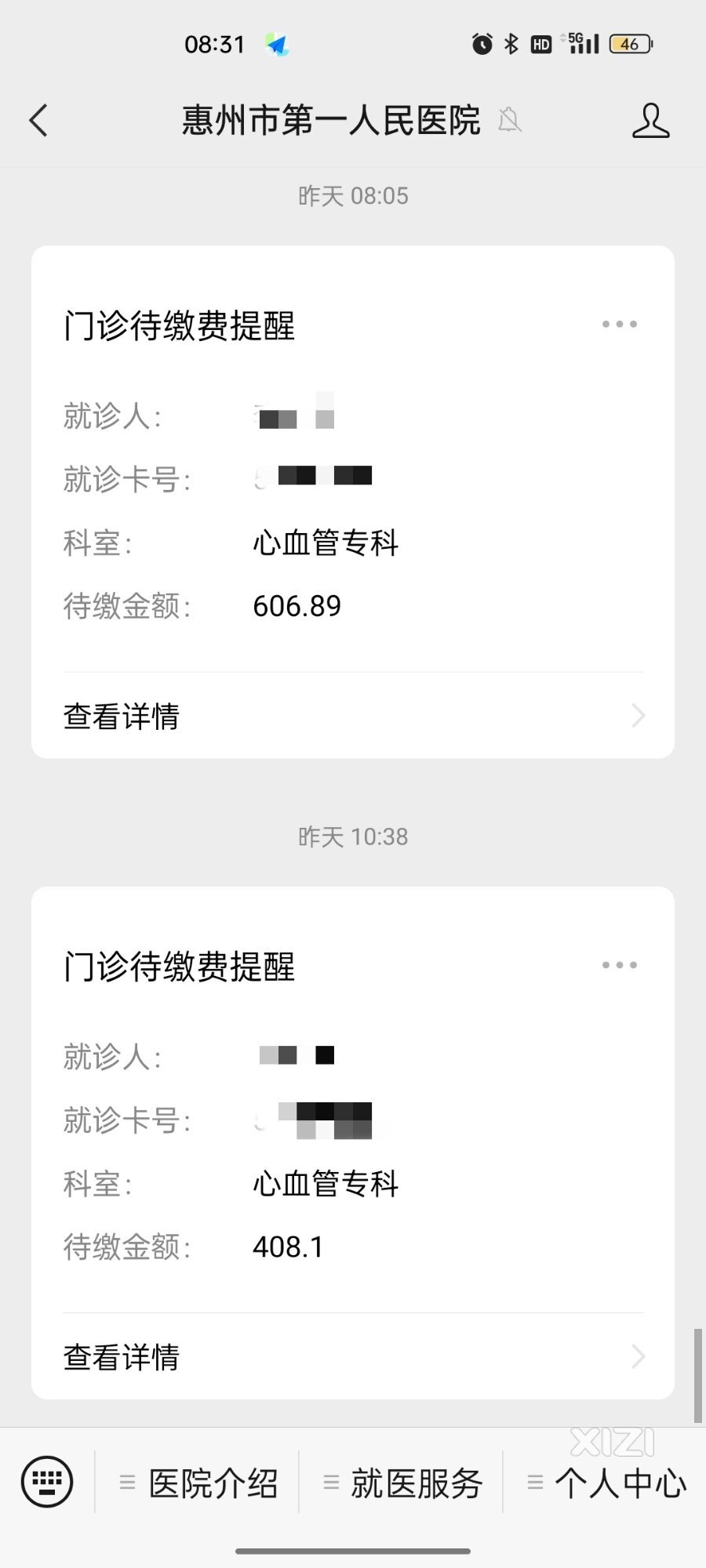Screen dimensions: 706x1568
Task: View details of the 606.89 payment reminder
Action: tap(353, 716)
